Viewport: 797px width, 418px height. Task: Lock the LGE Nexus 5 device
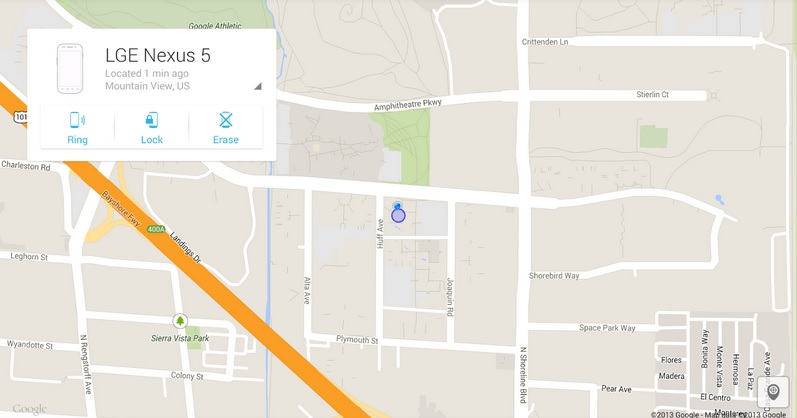point(151,128)
